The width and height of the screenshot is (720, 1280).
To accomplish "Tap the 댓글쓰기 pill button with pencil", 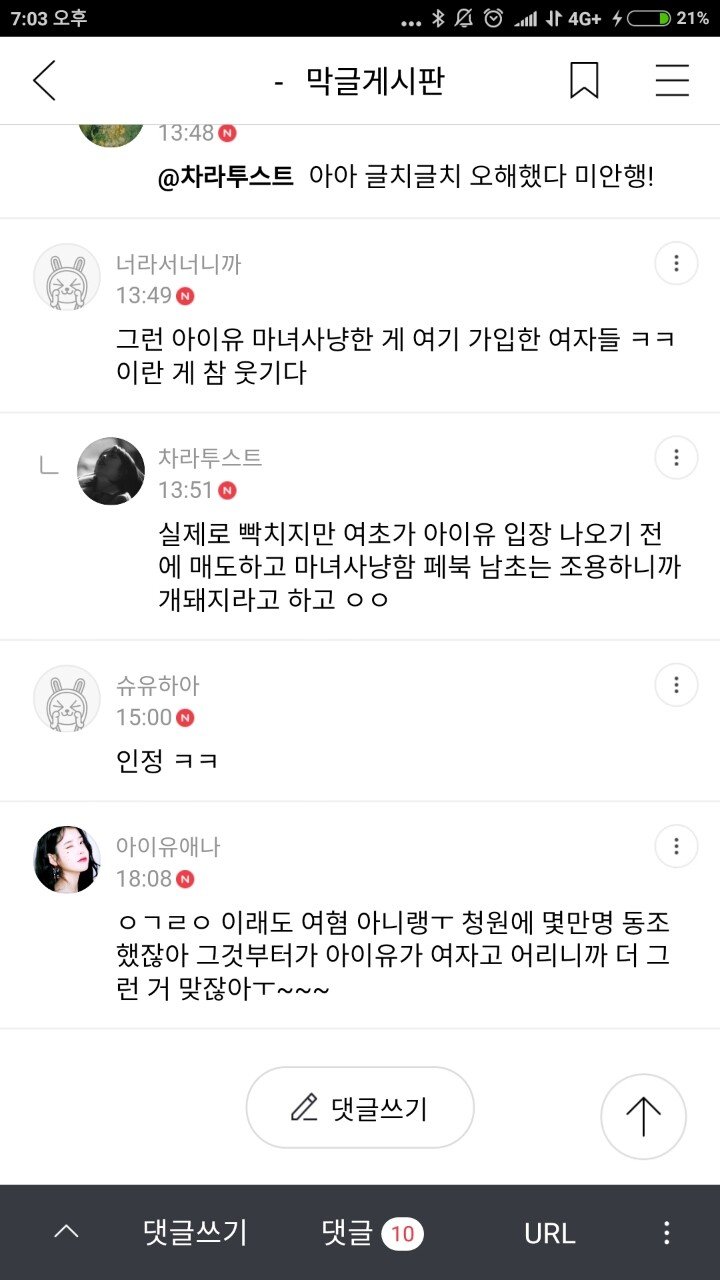I will (360, 1107).
